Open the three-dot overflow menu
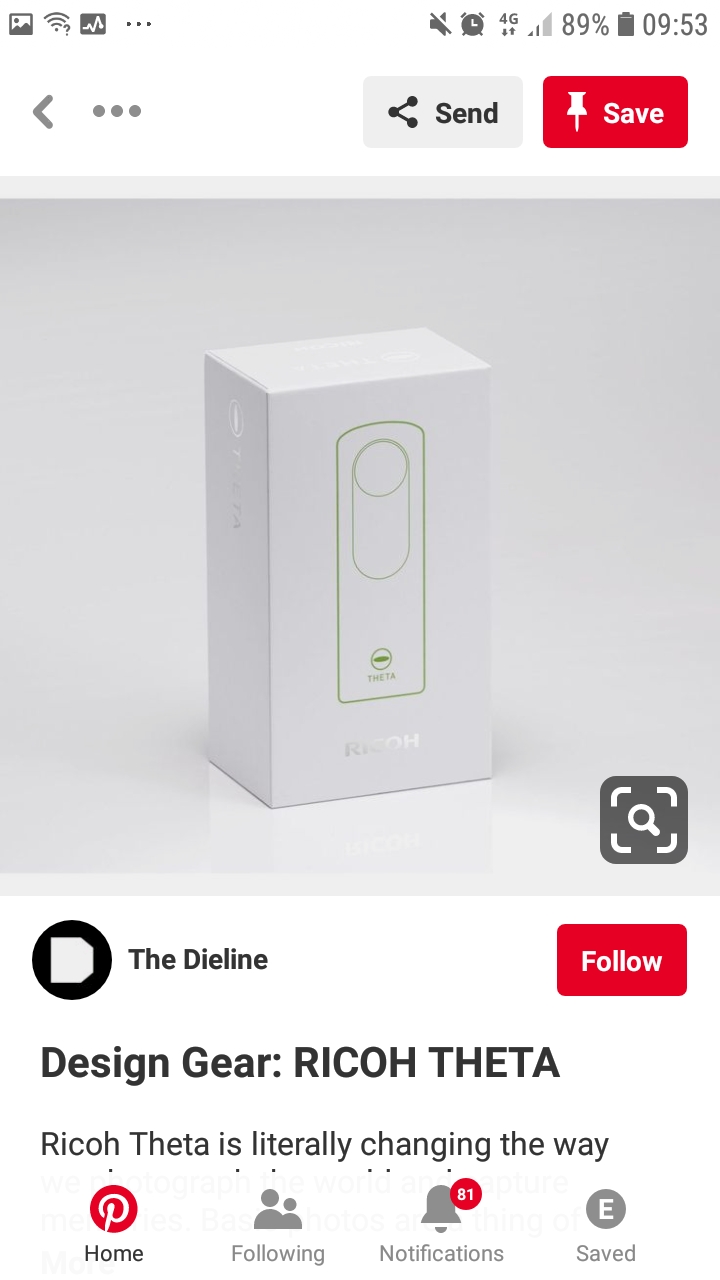The width and height of the screenshot is (720, 1280). [x=117, y=112]
